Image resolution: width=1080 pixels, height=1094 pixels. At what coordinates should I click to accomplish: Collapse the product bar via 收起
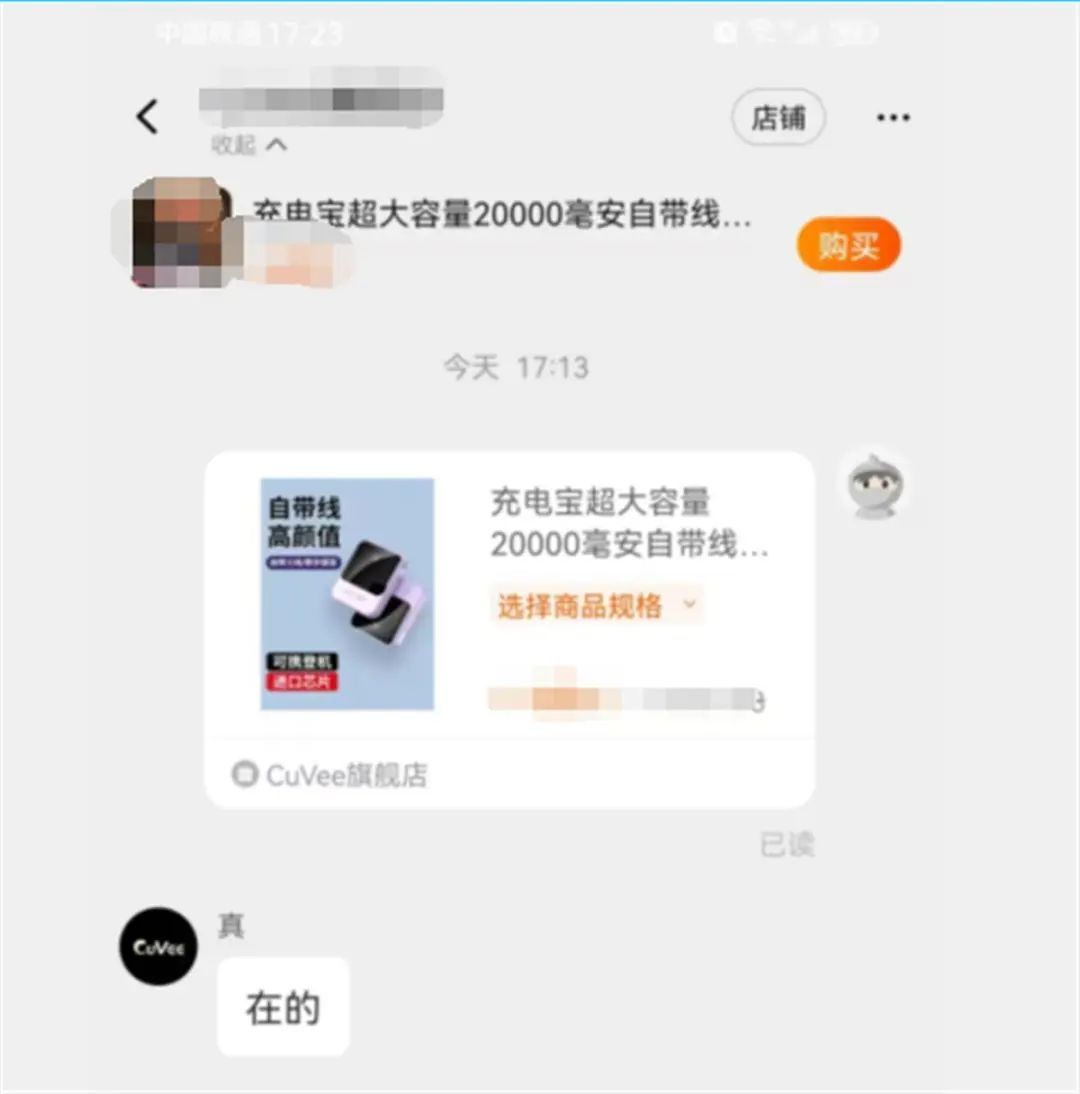248,145
